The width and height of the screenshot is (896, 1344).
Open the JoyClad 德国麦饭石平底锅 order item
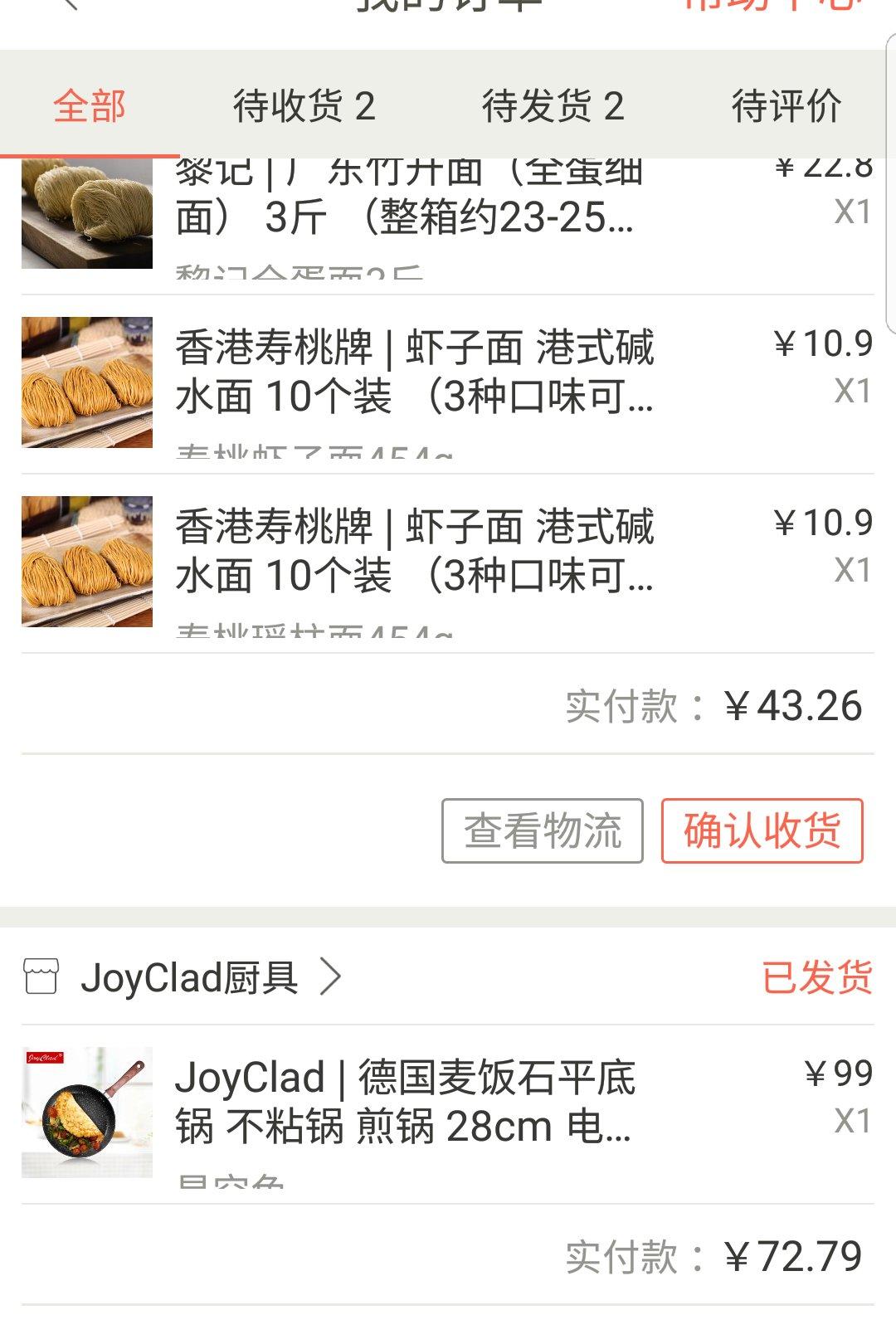tap(405, 1102)
